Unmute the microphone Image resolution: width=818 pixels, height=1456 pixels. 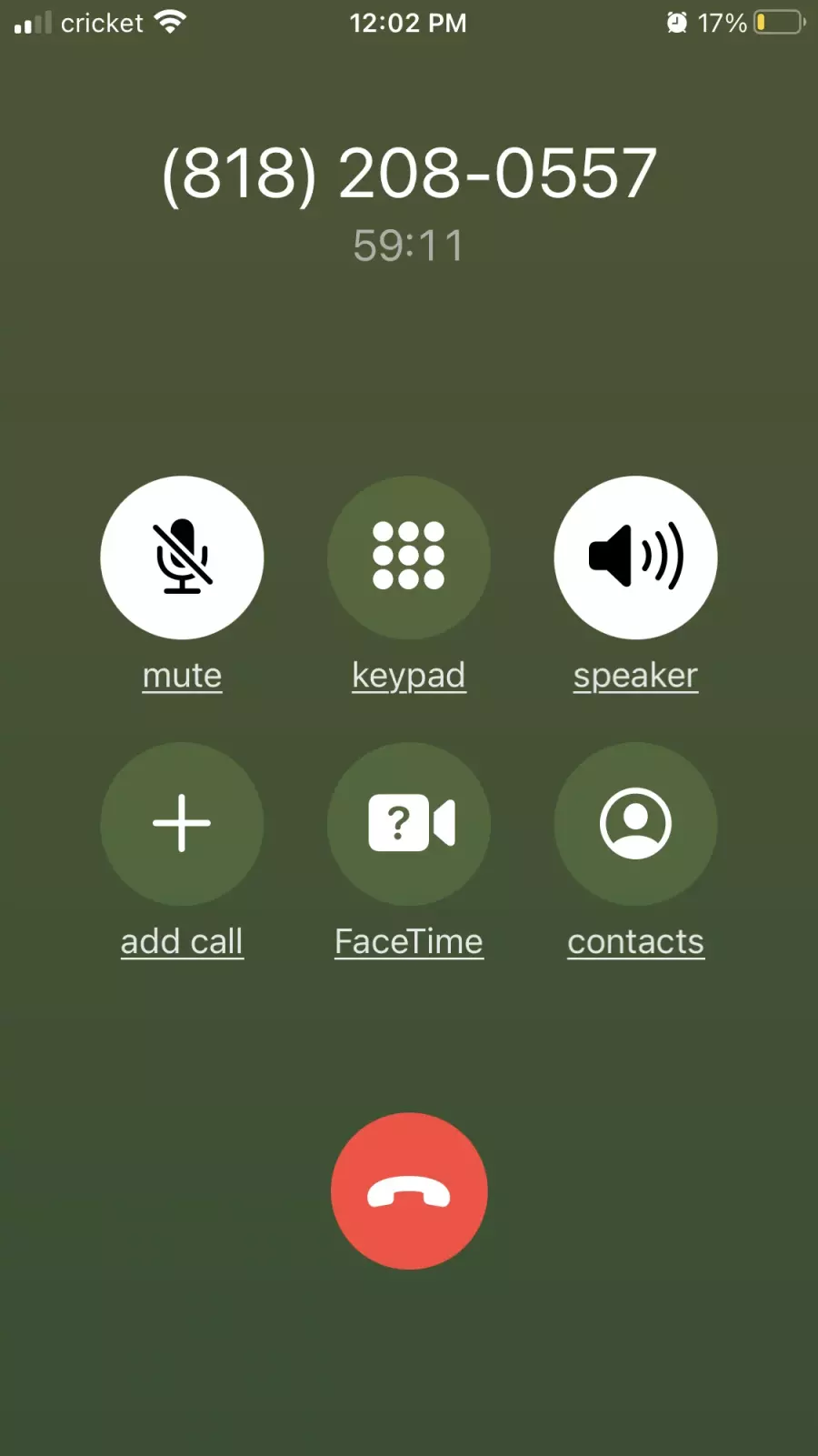182,557
